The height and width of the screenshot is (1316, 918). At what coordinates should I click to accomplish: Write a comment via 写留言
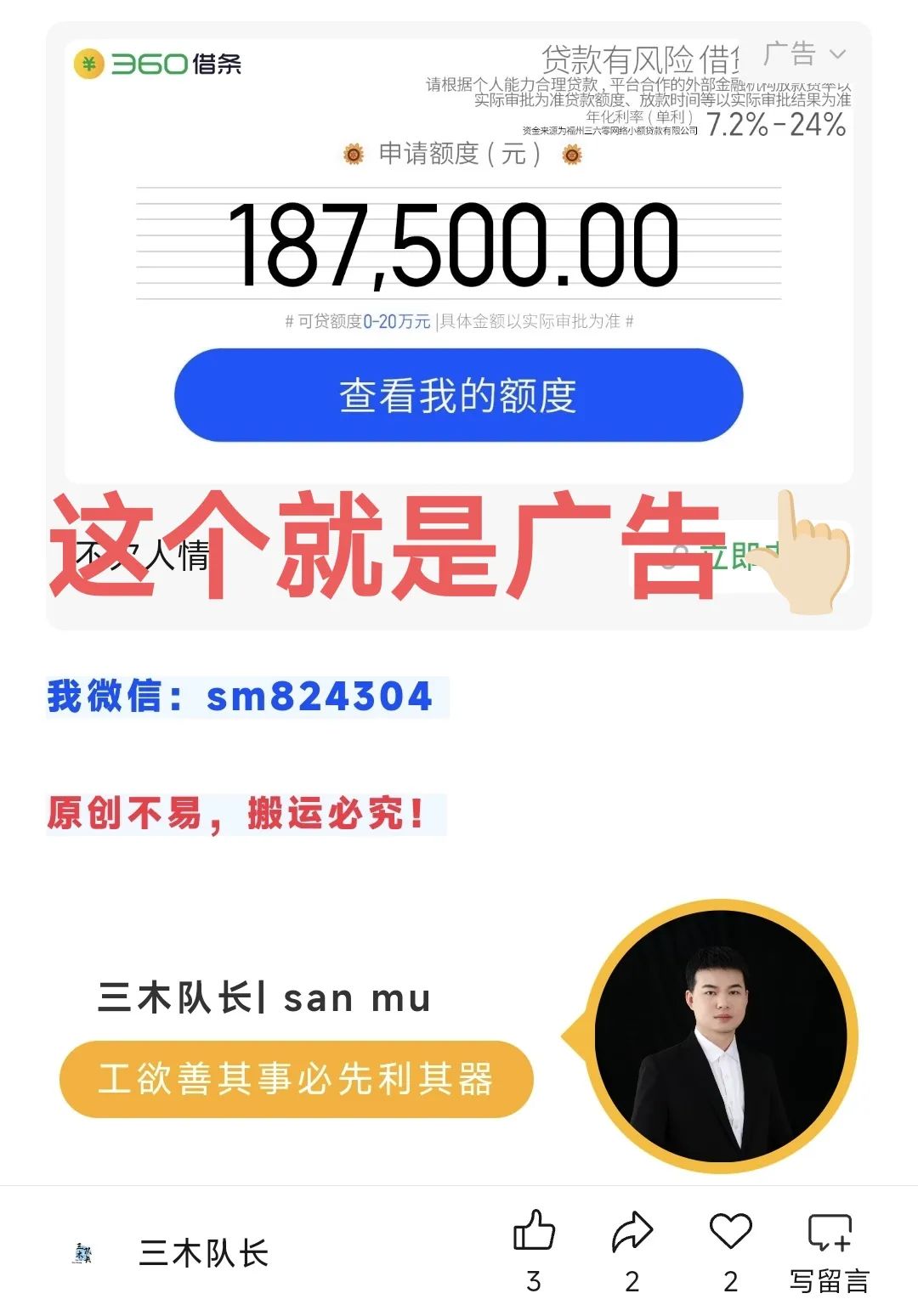[829, 1249]
